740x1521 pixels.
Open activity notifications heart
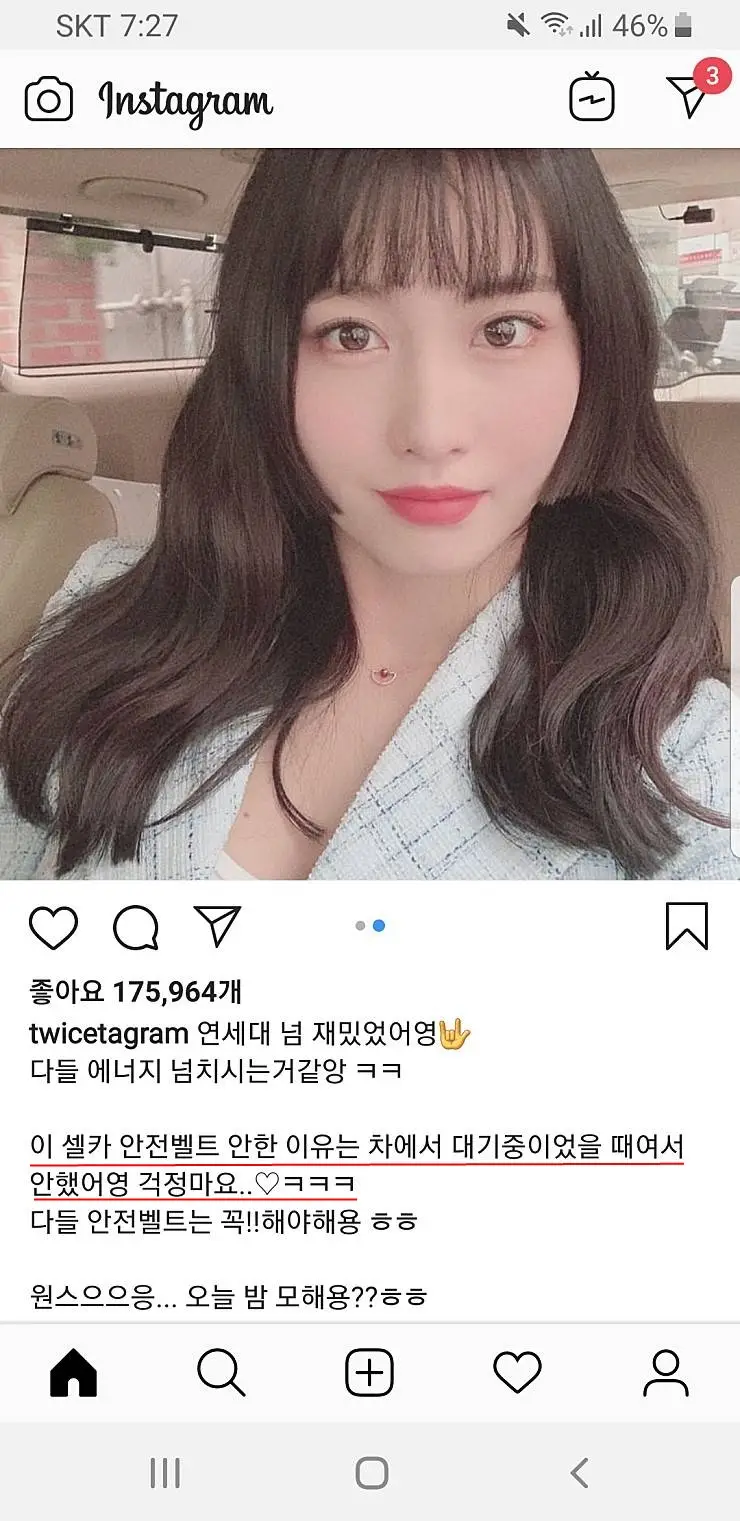tap(518, 1373)
